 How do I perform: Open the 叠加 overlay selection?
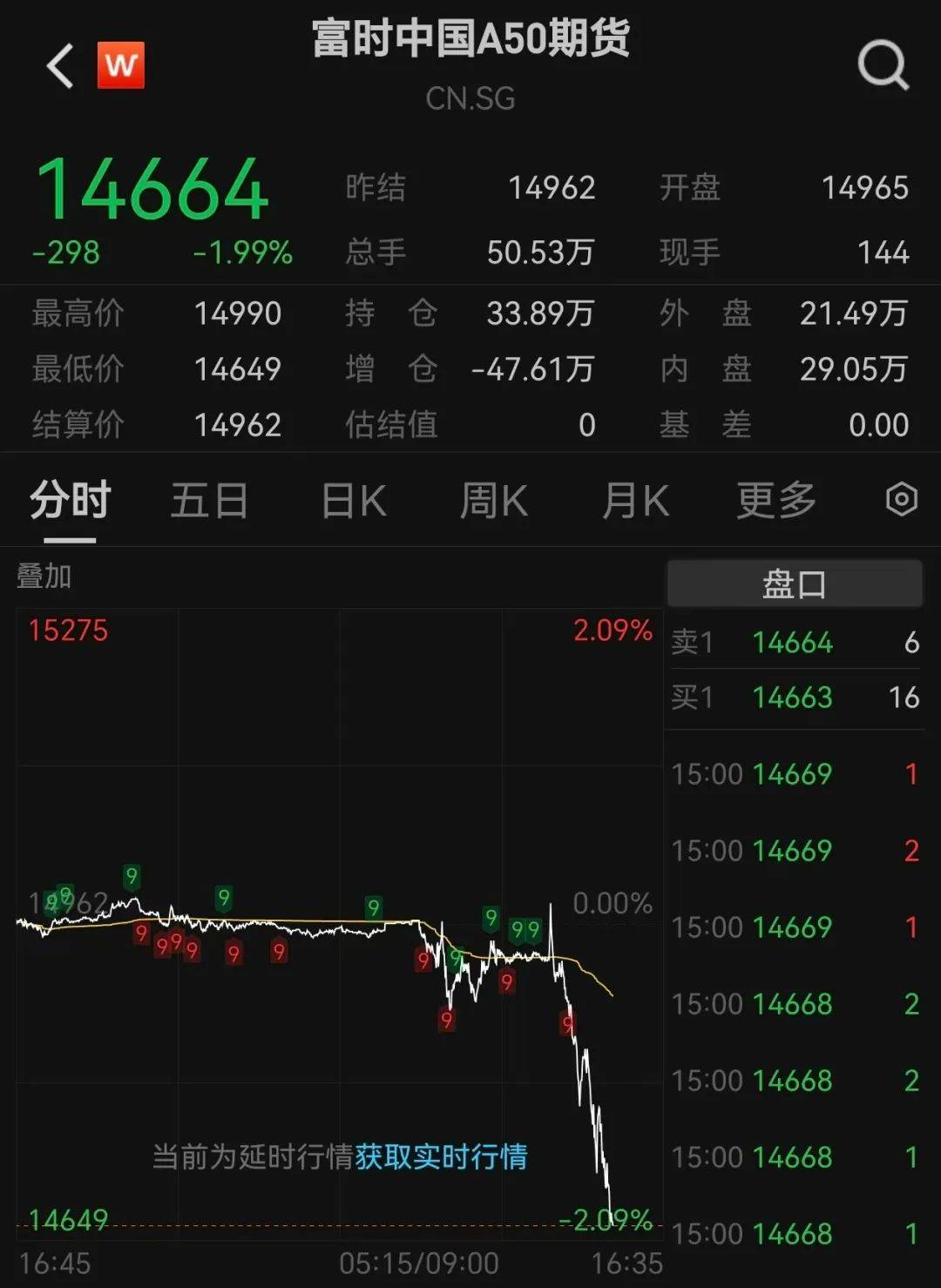[x=43, y=577]
